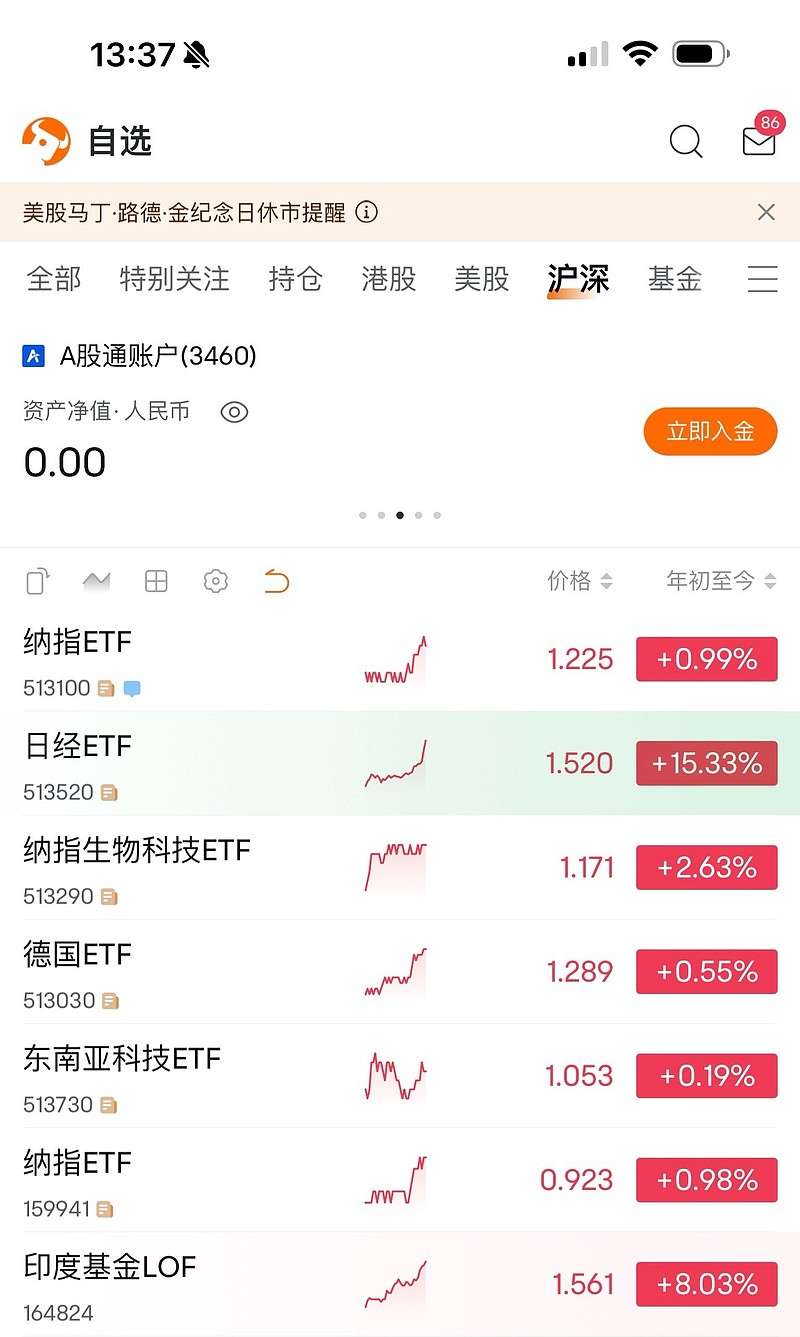Dismiss the 美股马丁·路德·金纪念日 banner

point(766,212)
